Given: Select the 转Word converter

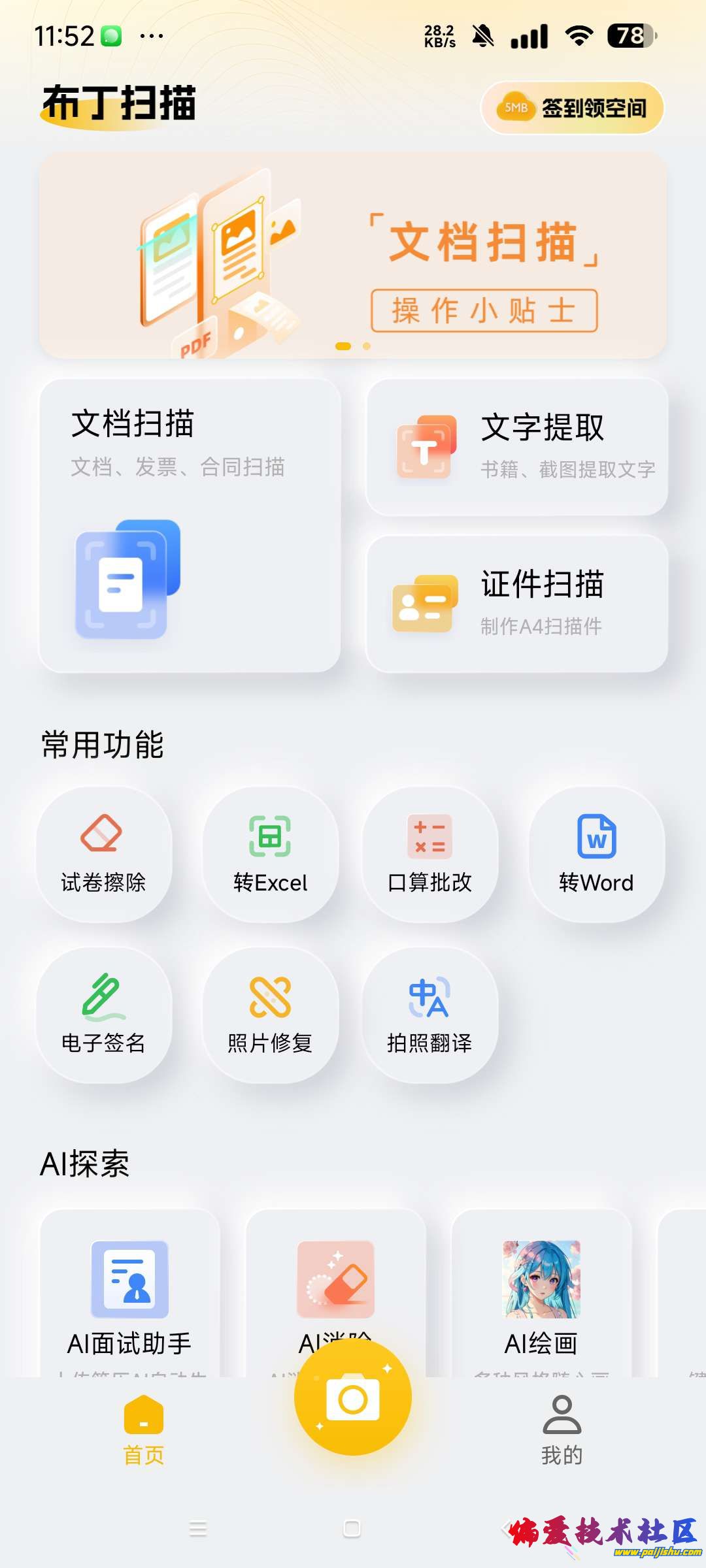Looking at the screenshot, I should click(596, 855).
